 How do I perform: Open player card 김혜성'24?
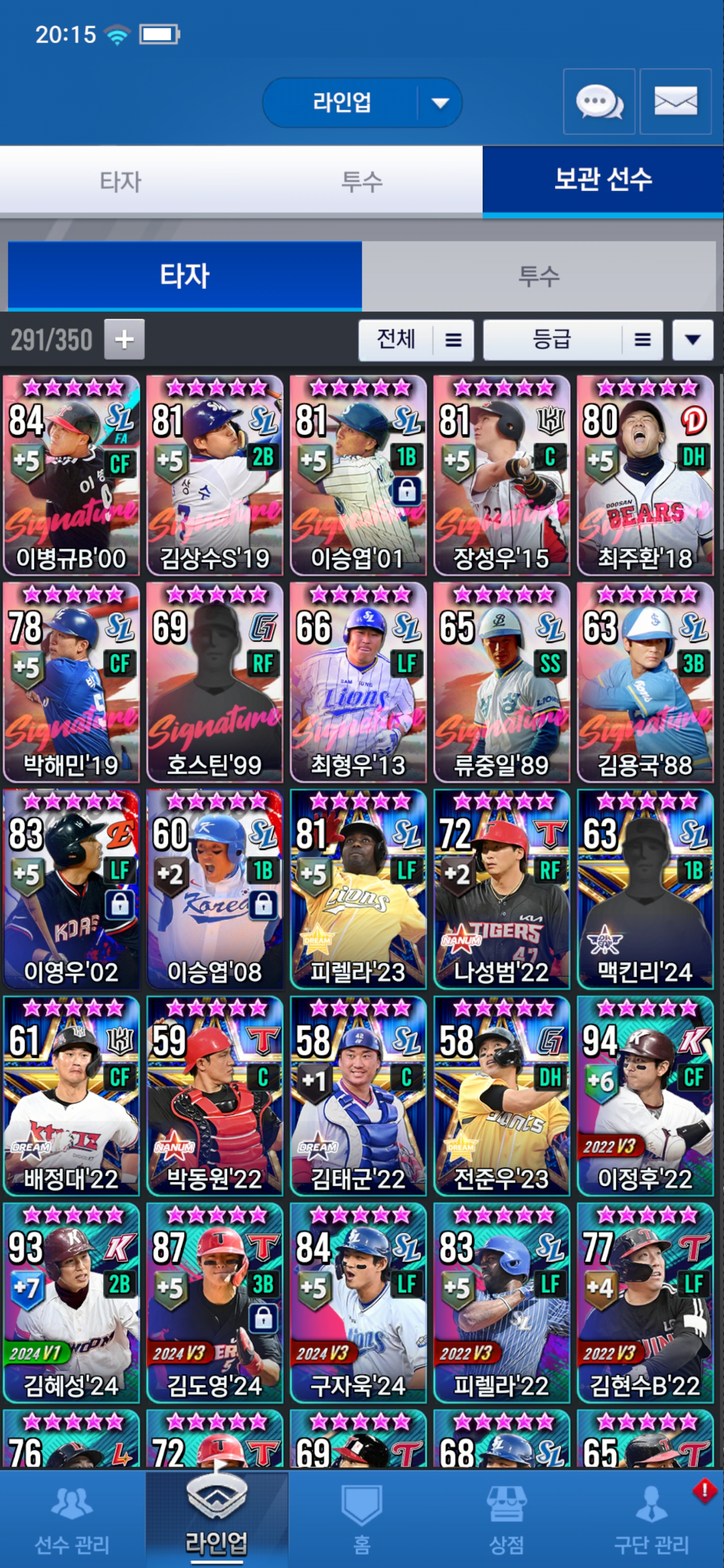71,1303
